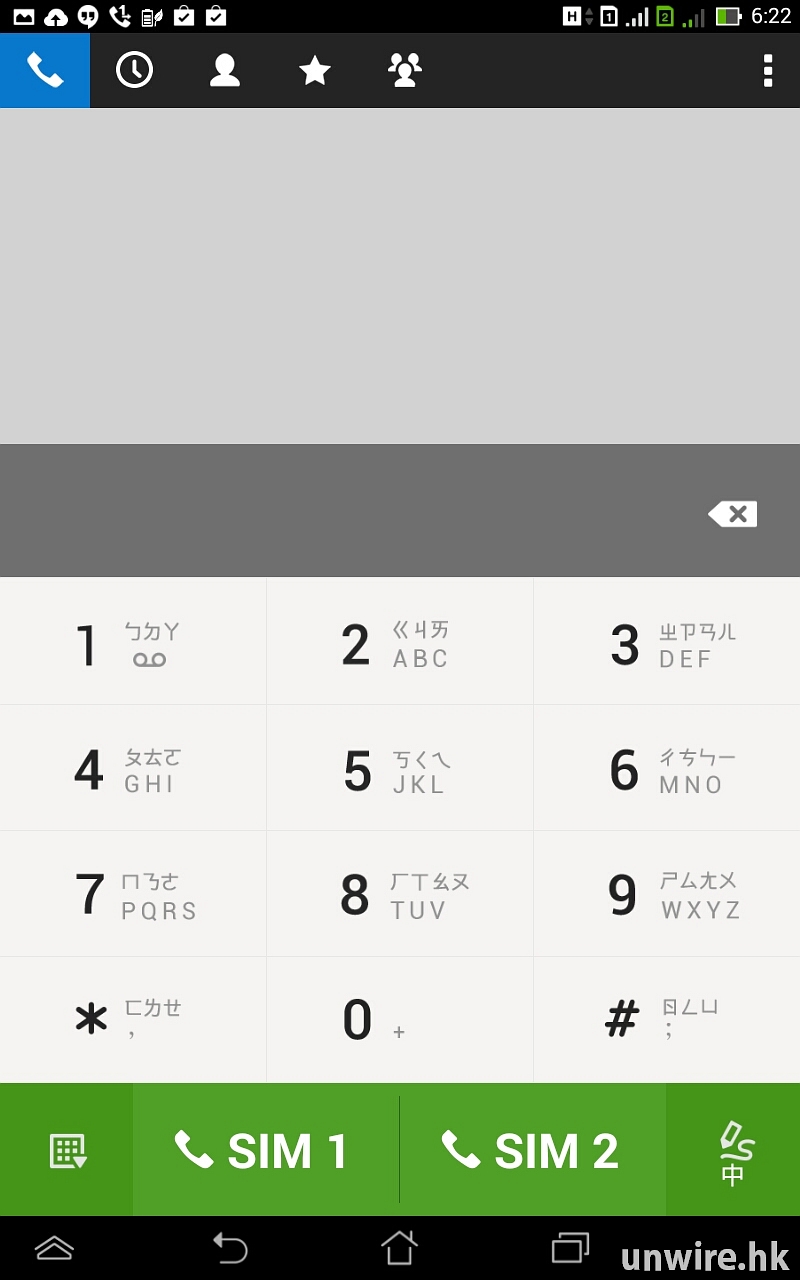Viewport: 800px width, 1280px height.
Task: Enter the star key
Action: point(133,1020)
